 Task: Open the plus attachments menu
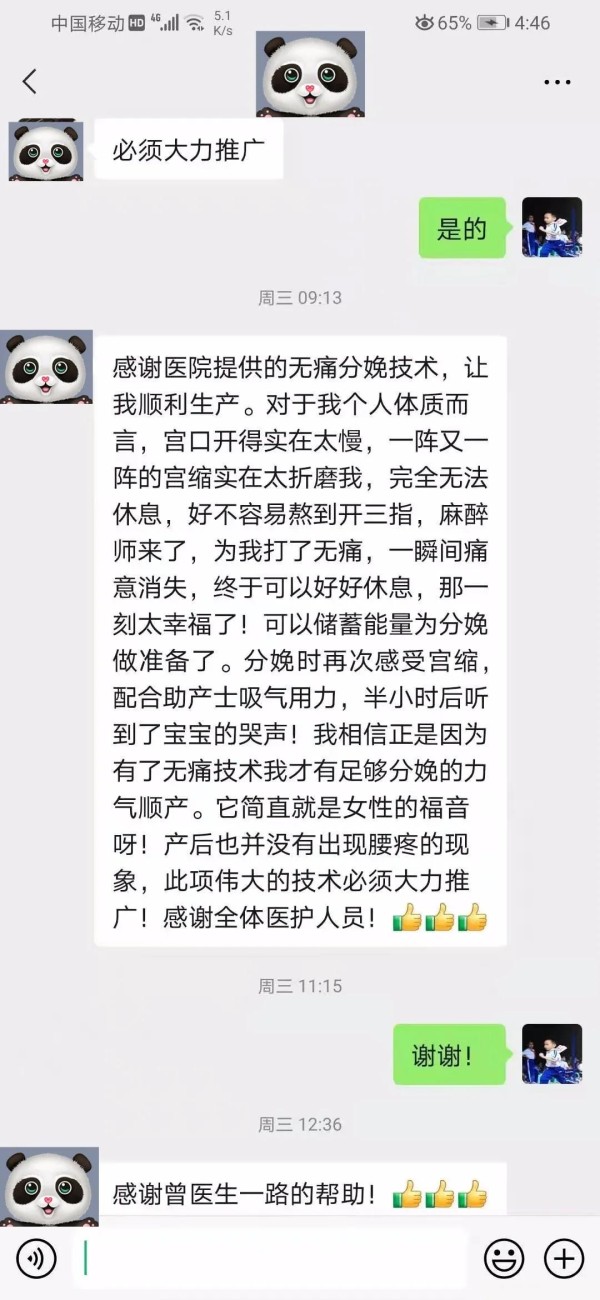(564, 1257)
